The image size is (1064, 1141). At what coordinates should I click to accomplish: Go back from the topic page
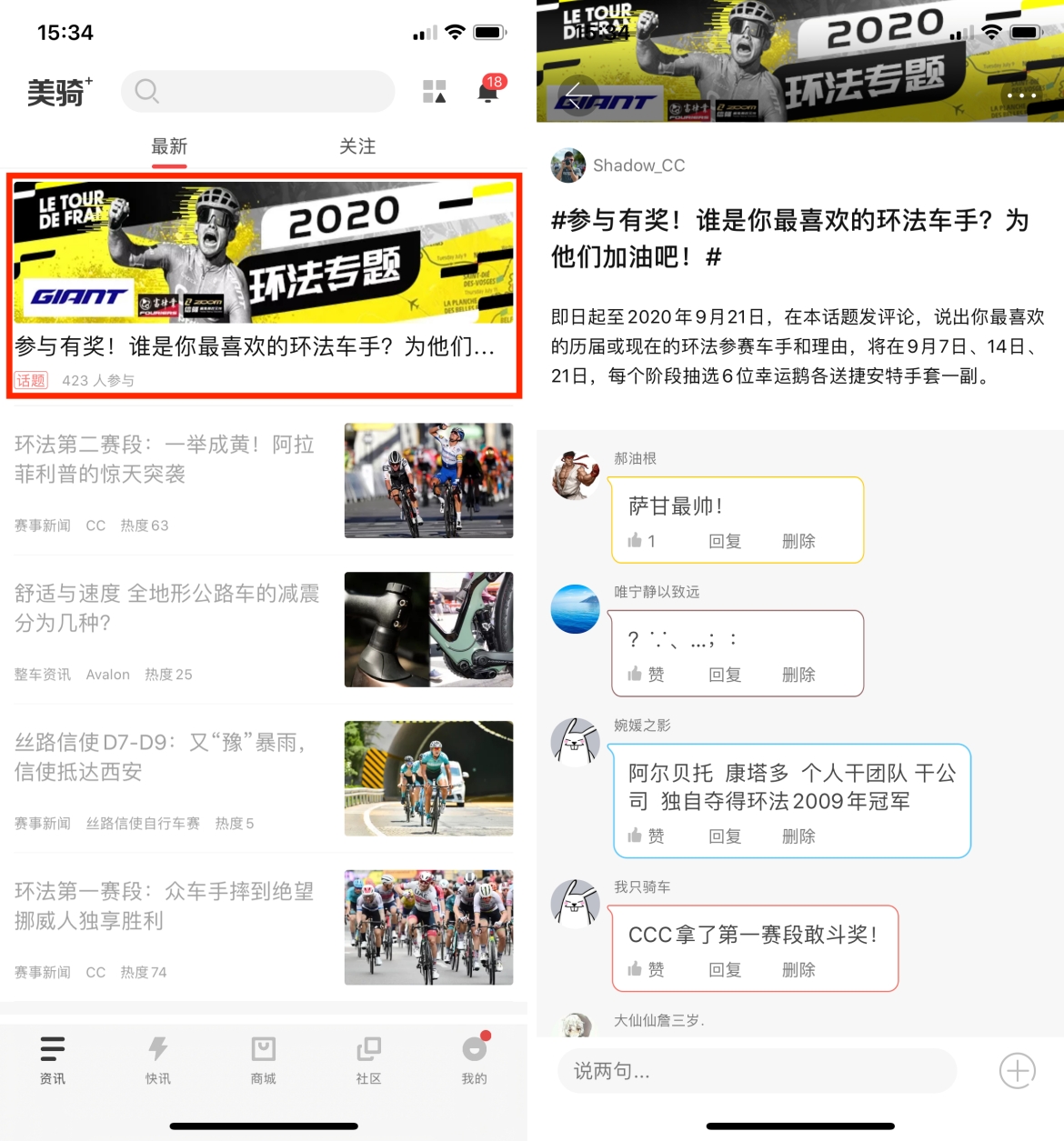point(573,94)
